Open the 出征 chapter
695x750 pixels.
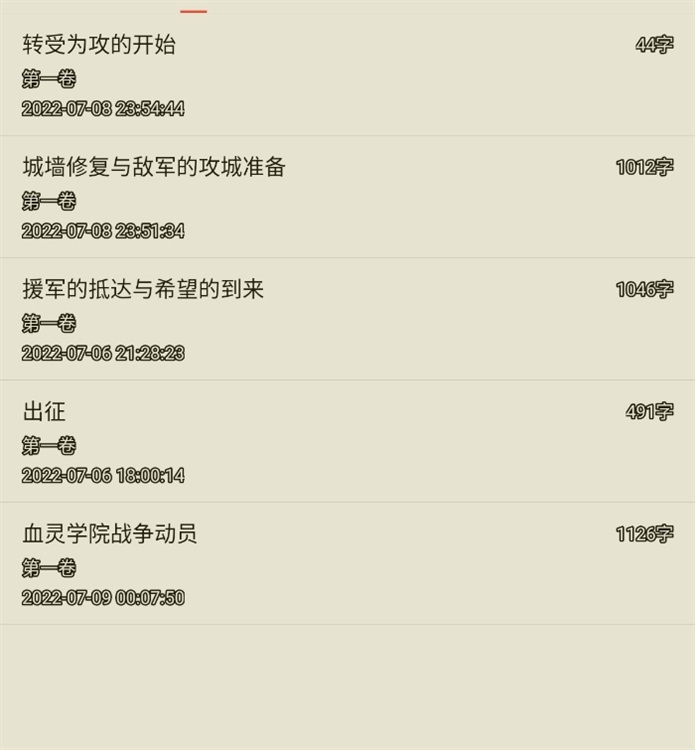pyautogui.click(x=44, y=412)
